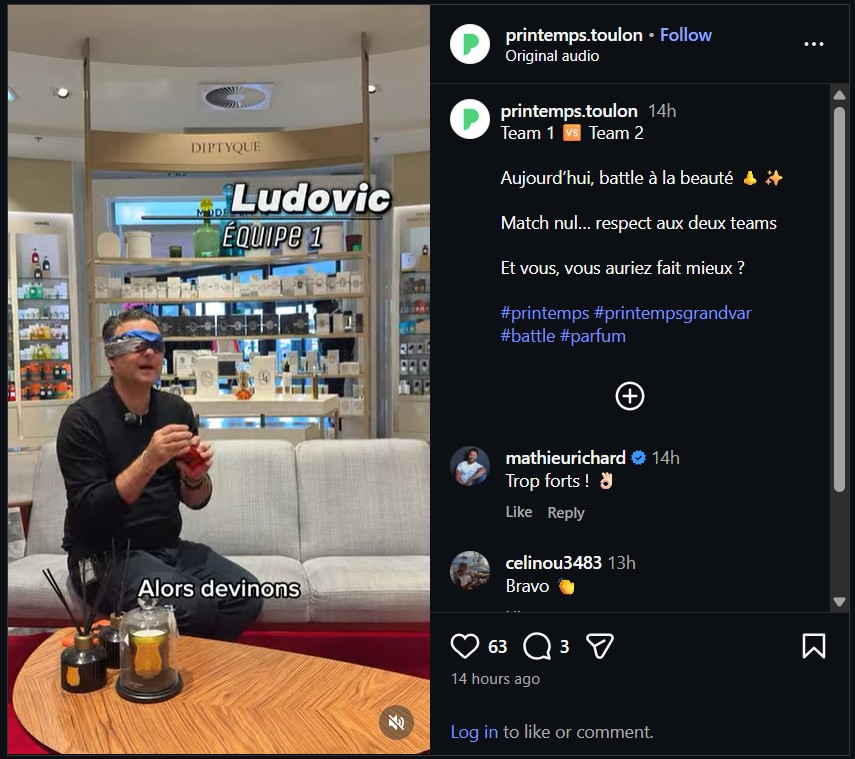Open printemps.toulon profile from header
This screenshot has height=759, width=855.
coord(573,35)
